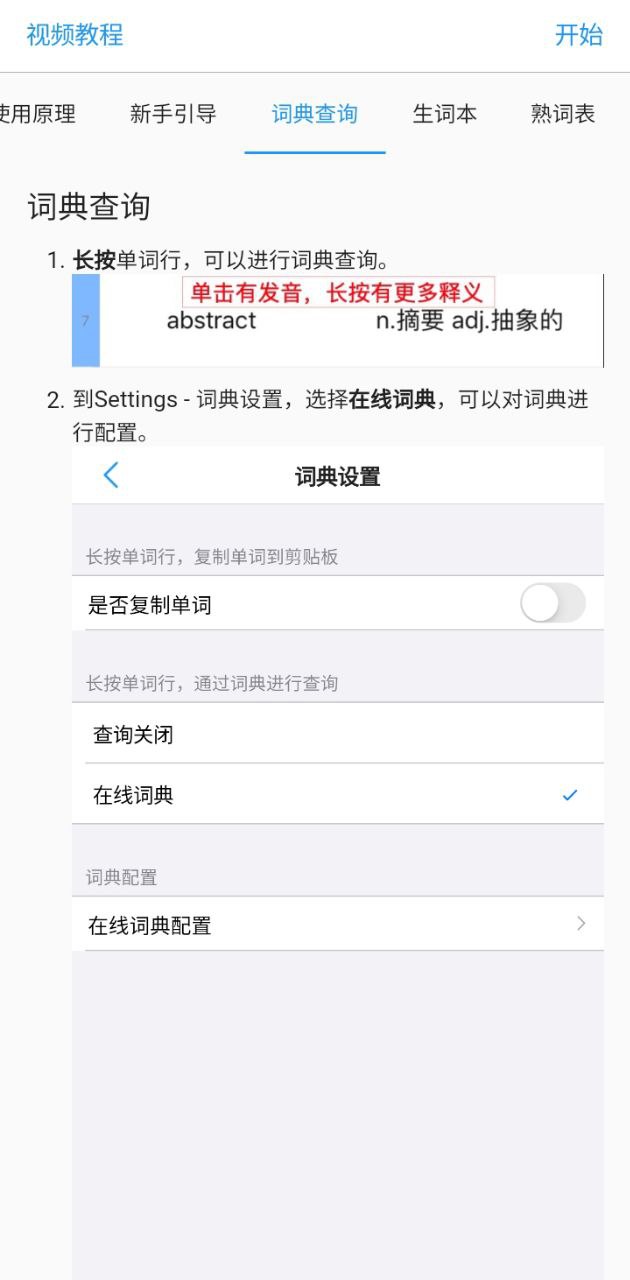The width and height of the screenshot is (630, 1280).
Task: Open the 熟词表 tab
Action: [562, 114]
